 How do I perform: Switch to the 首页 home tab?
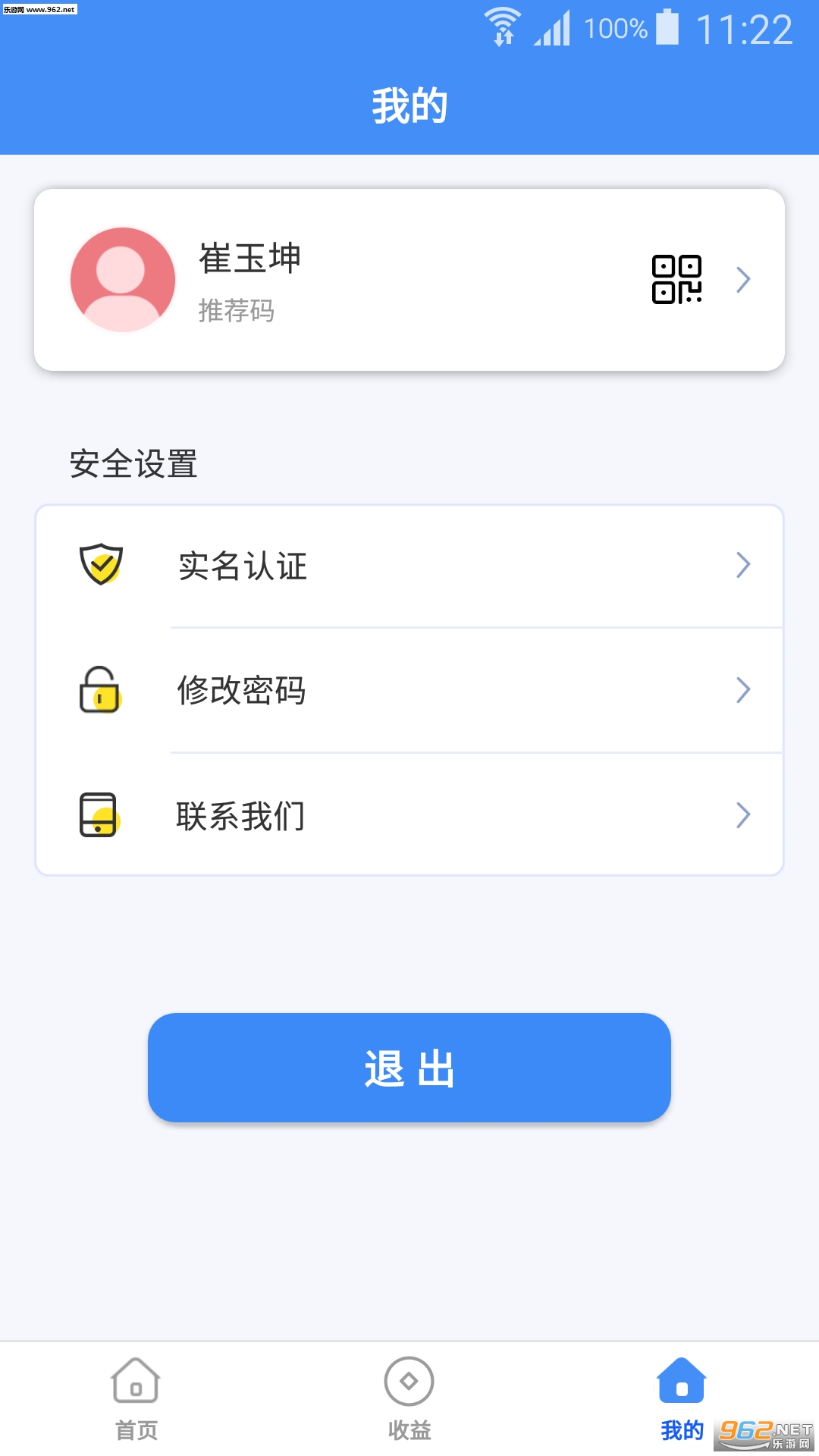136,1399
